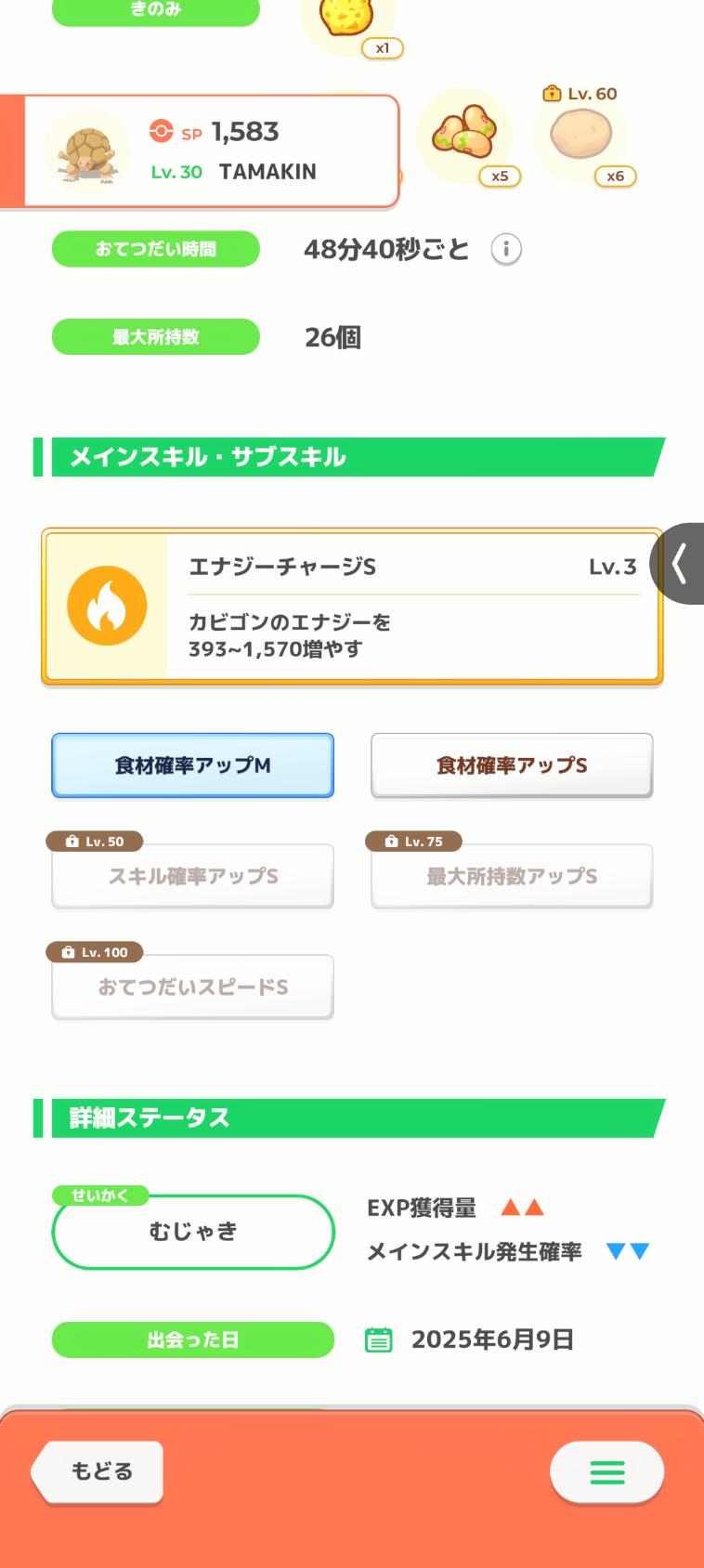
Task: Expand the side arrow tab
Action: 679,564
